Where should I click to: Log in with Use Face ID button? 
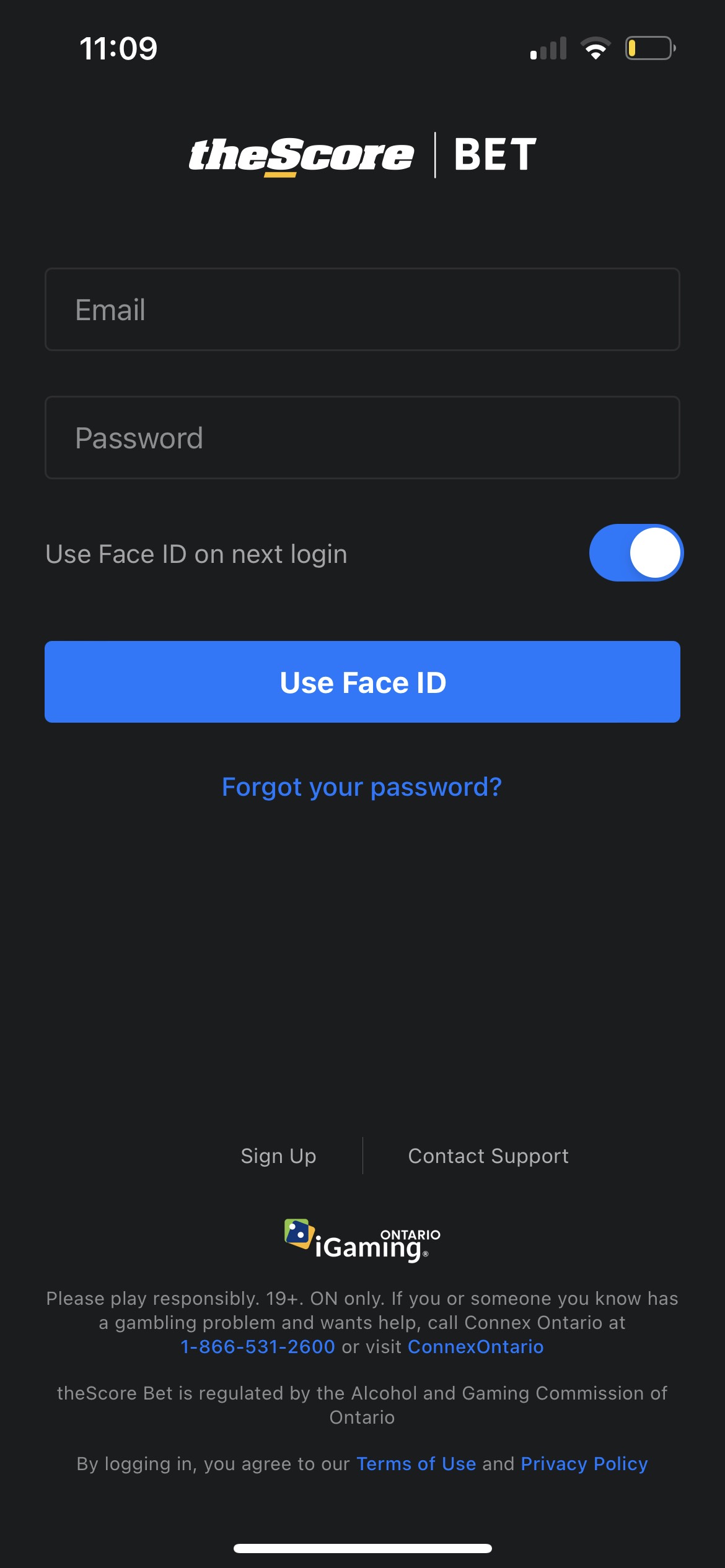[362, 682]
